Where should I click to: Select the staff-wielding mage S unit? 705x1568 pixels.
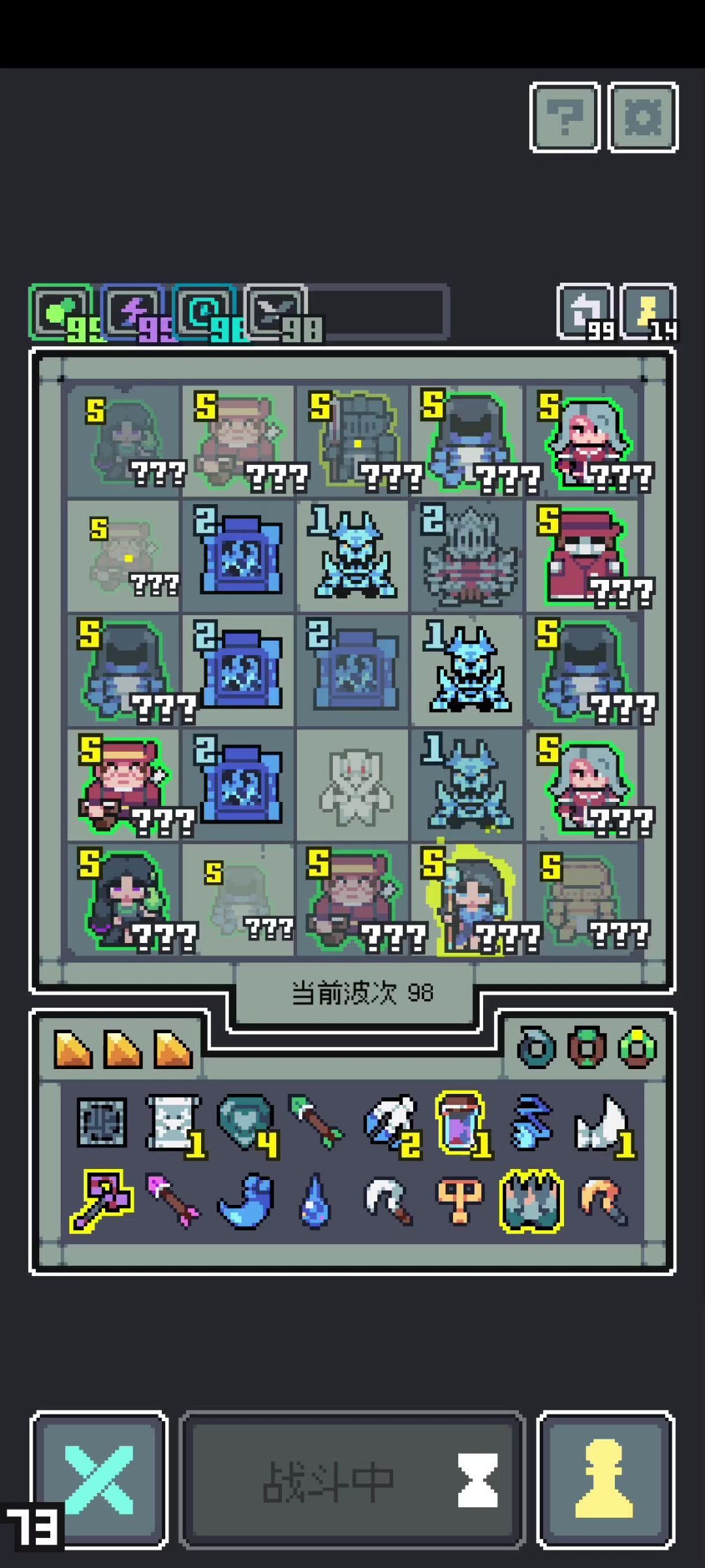(x=467, y=900)
